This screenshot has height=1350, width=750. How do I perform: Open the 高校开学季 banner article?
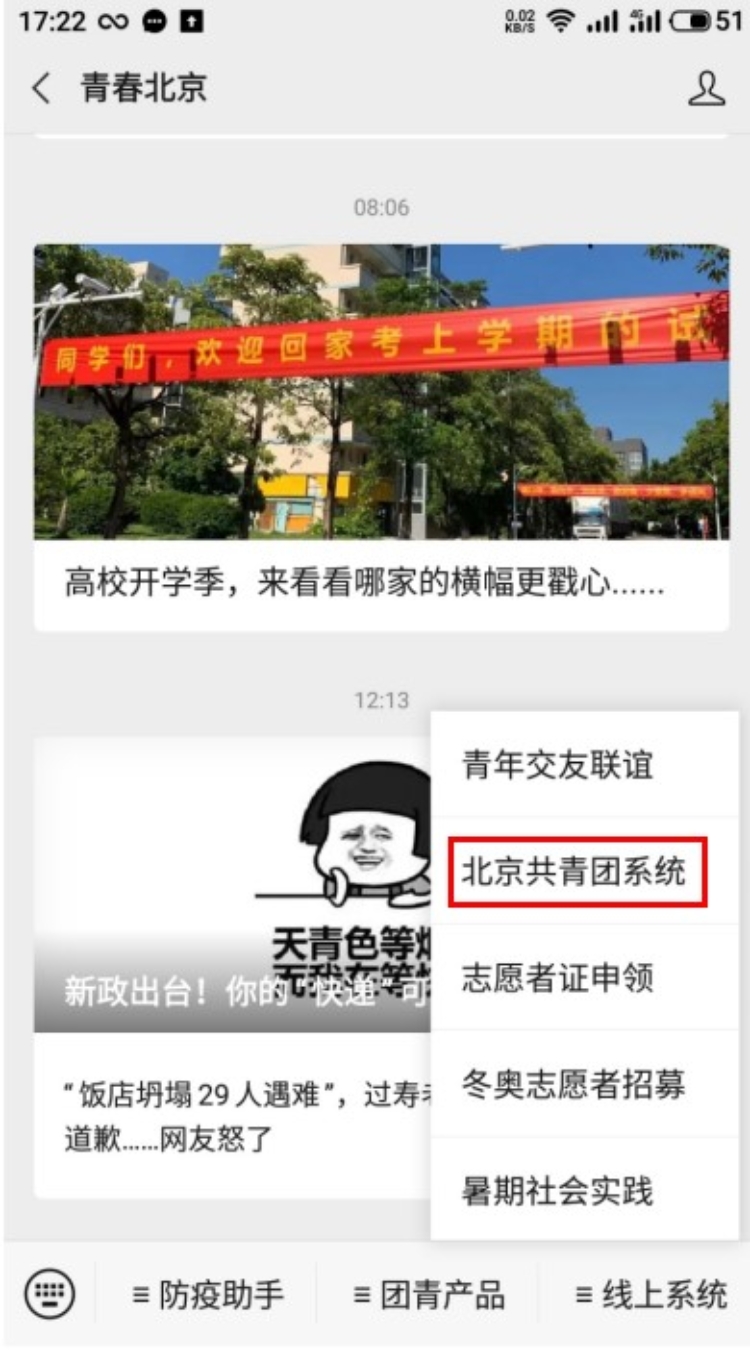coord(380,436)
